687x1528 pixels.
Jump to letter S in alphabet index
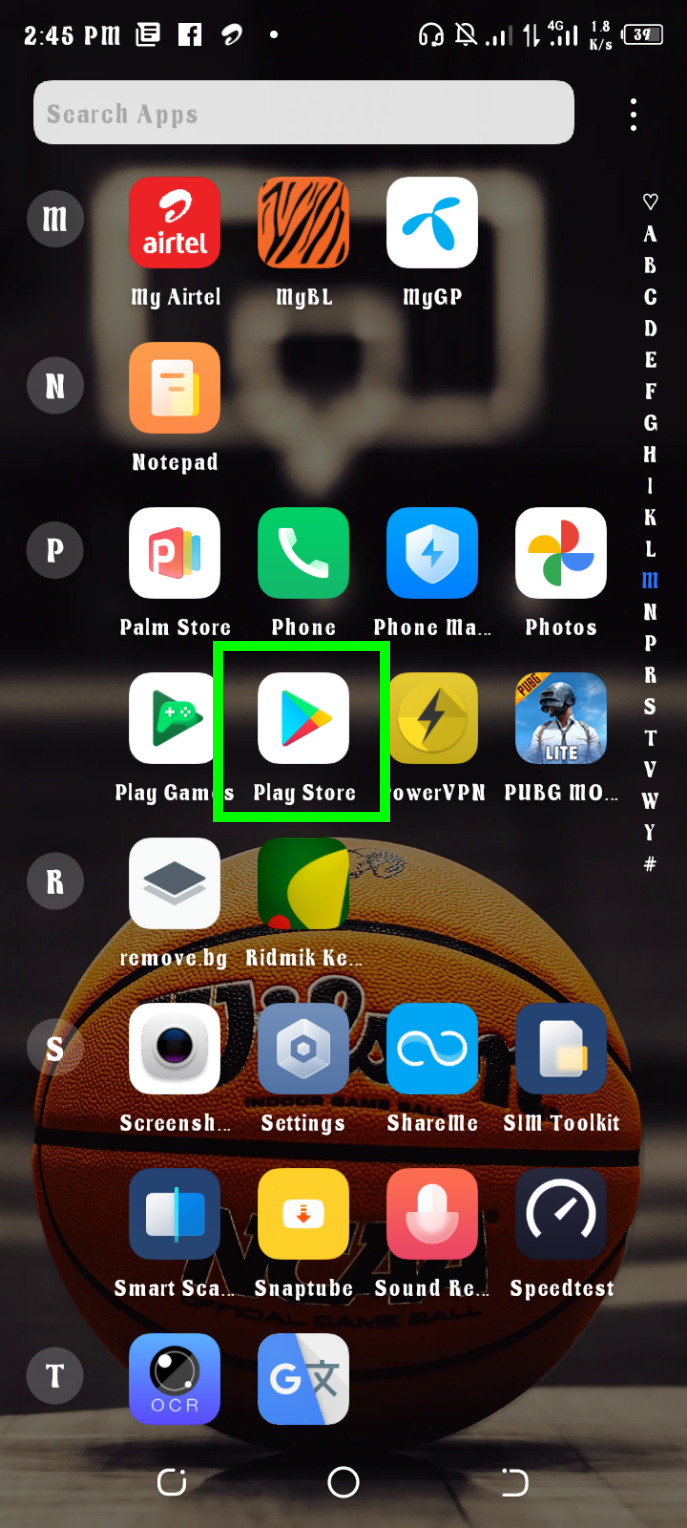click(650, 706)
